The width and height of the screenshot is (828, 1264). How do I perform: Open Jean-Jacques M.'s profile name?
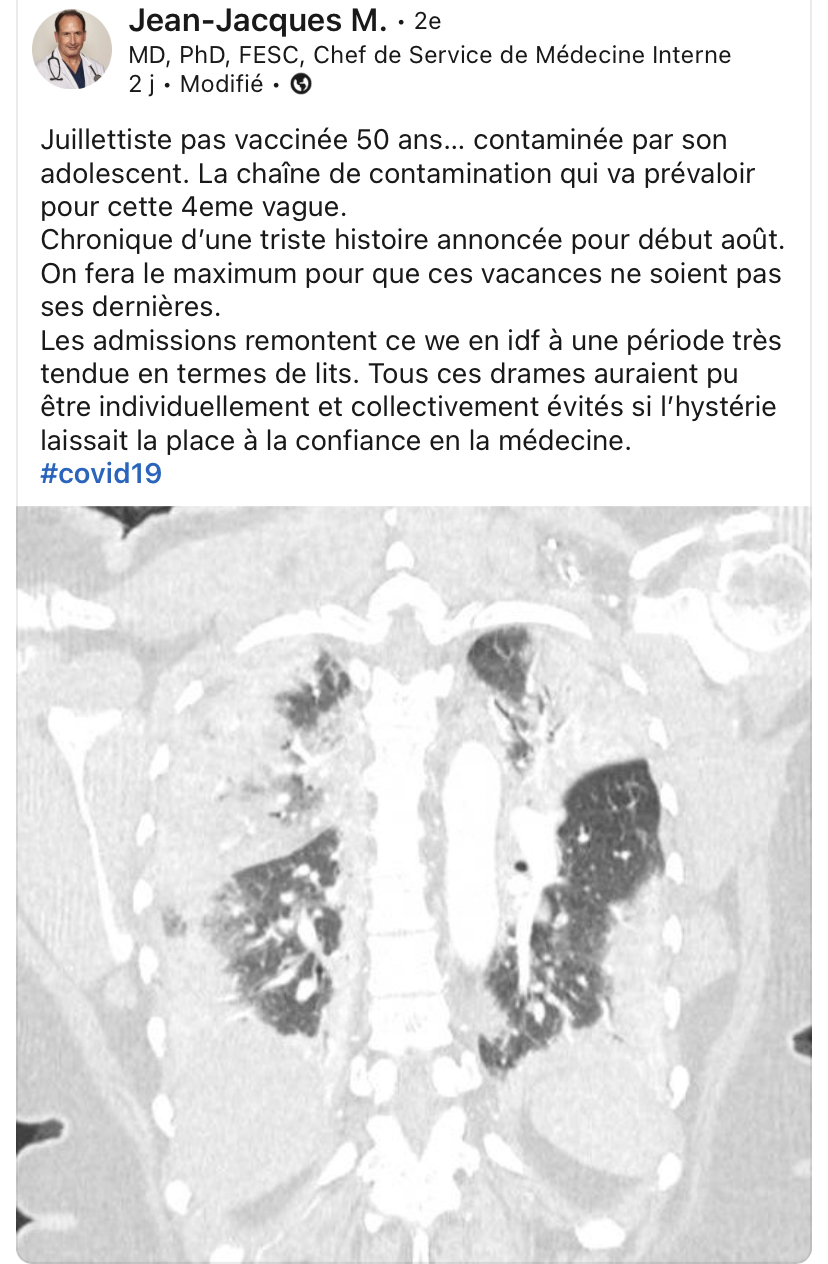tap(257, 19)
